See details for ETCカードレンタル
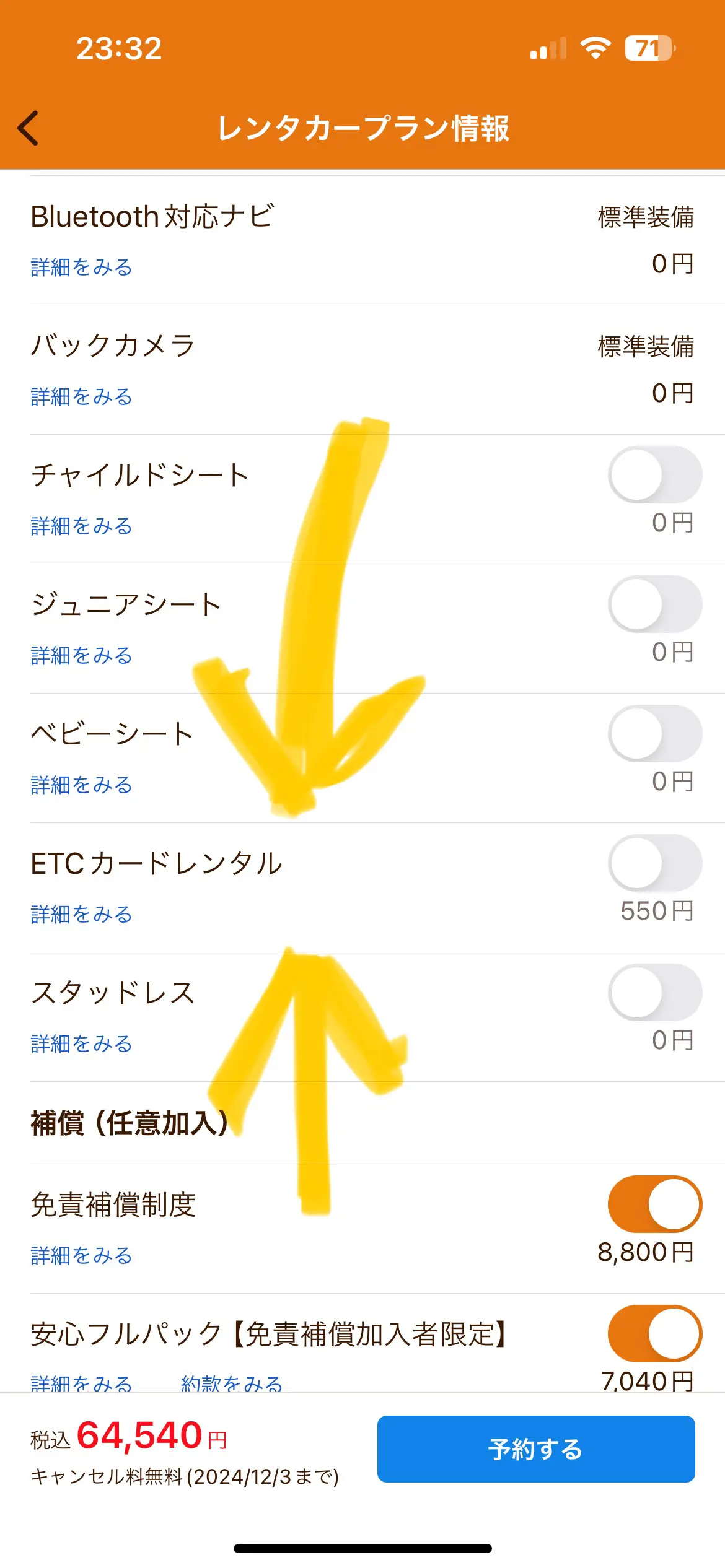 point(82,915)
